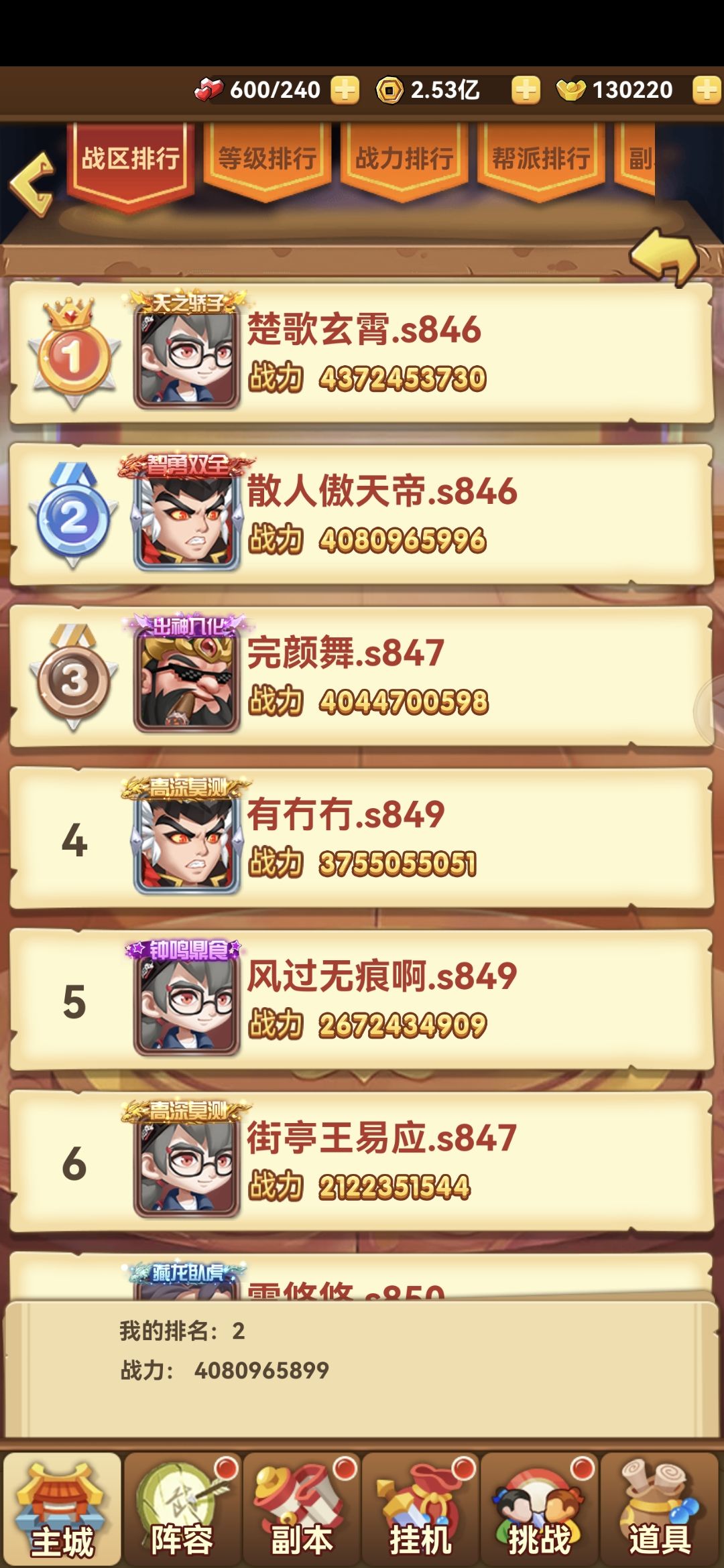Image resolution: width=724 pixels, height=1568 pixels.
Task: Open the 挑战 challenge tab
Action: (x=540, y=1510)
